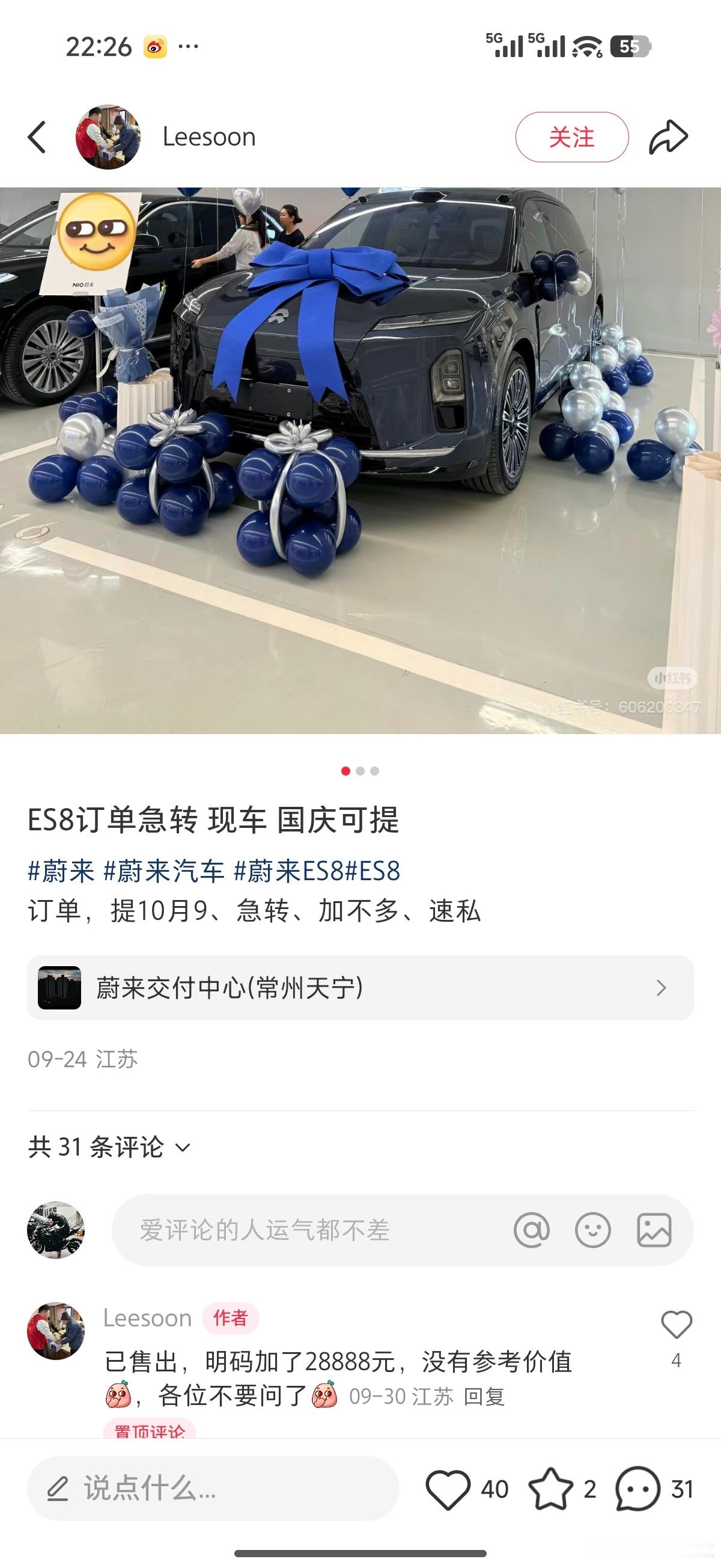
Task: Open the emoji picker in comment box
Action: (592, 1230)
